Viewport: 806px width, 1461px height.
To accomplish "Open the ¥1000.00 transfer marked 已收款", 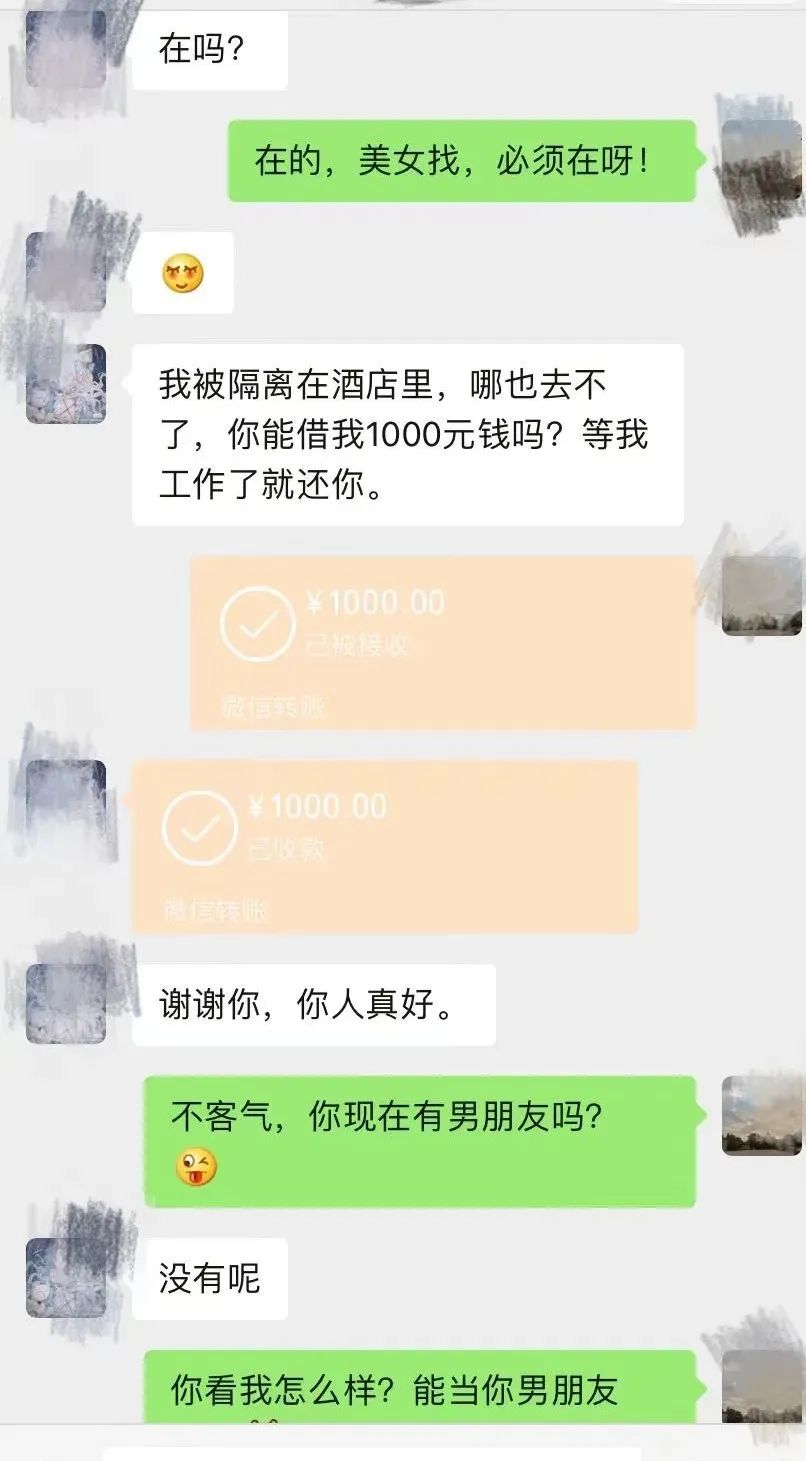I will 385,846.
